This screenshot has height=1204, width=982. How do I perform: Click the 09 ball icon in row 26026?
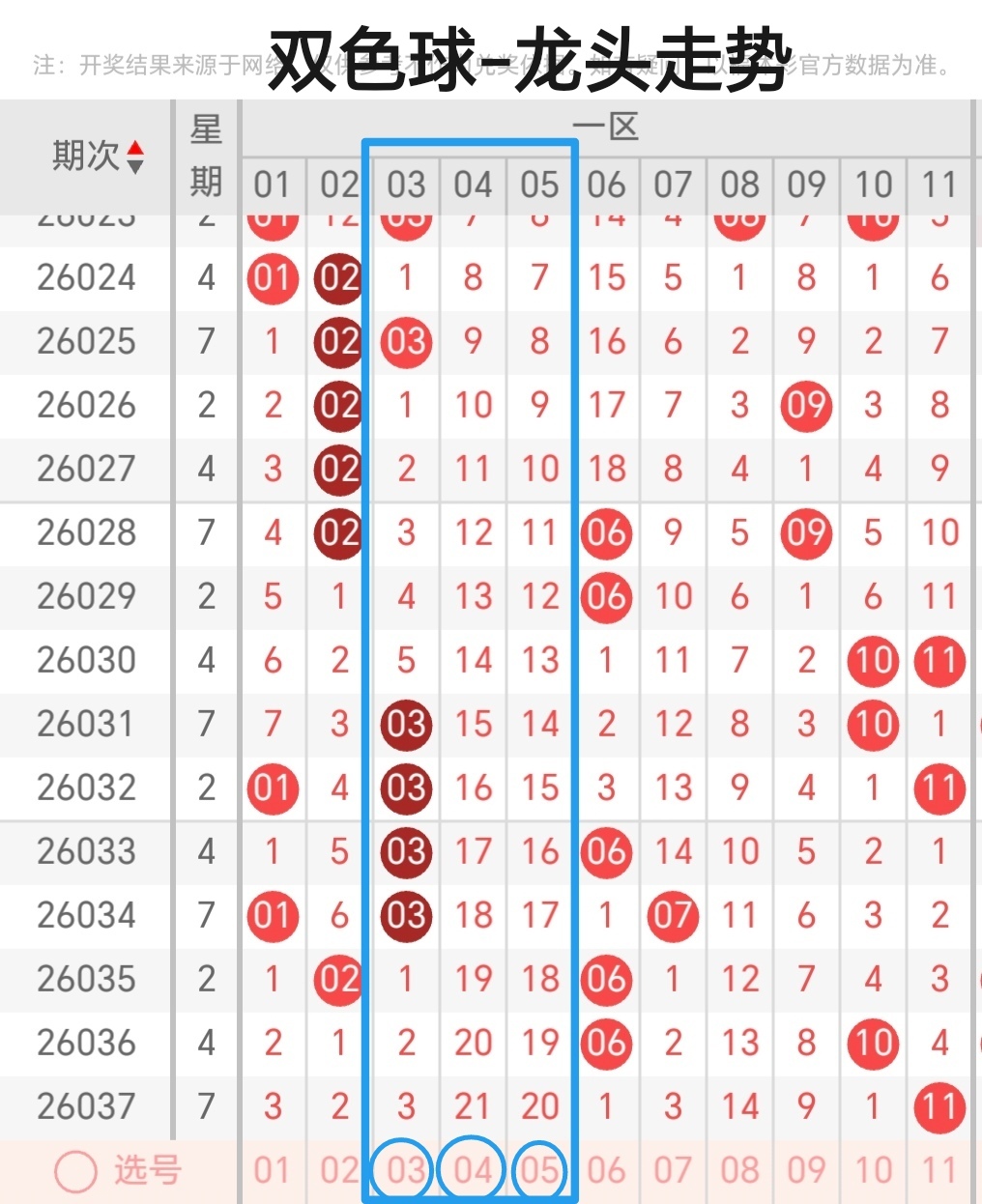tap(805, 406)
